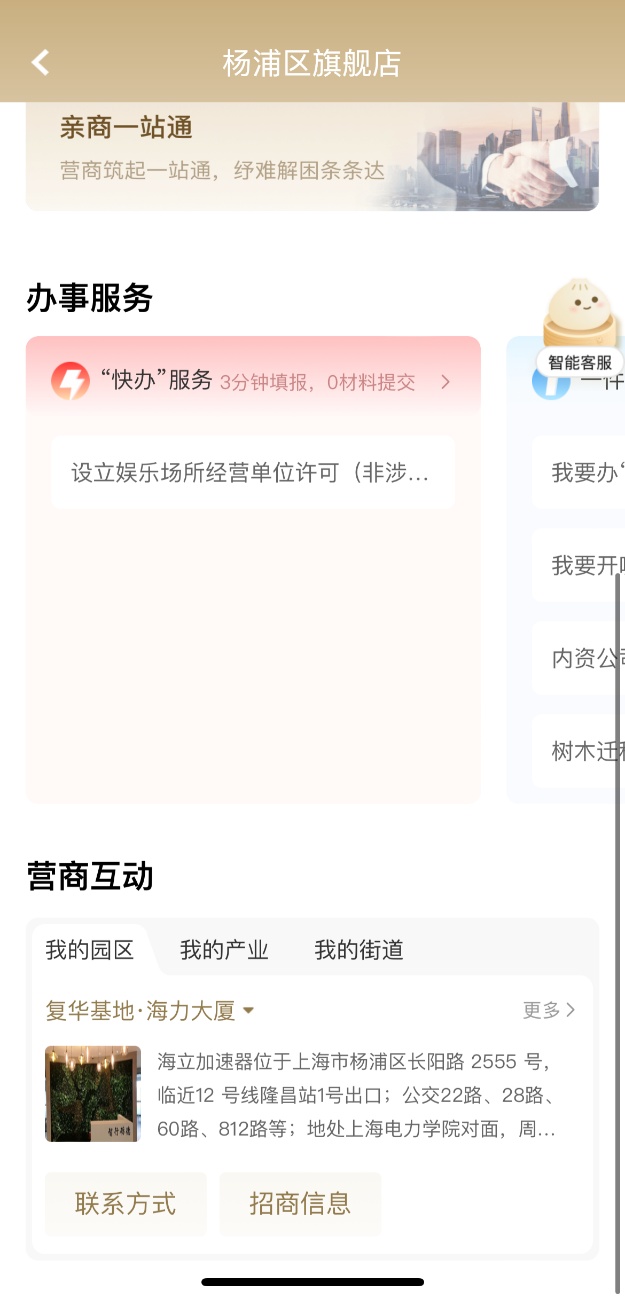
Task: Tap 更多 to see more parks
Action: point(549,1010)
